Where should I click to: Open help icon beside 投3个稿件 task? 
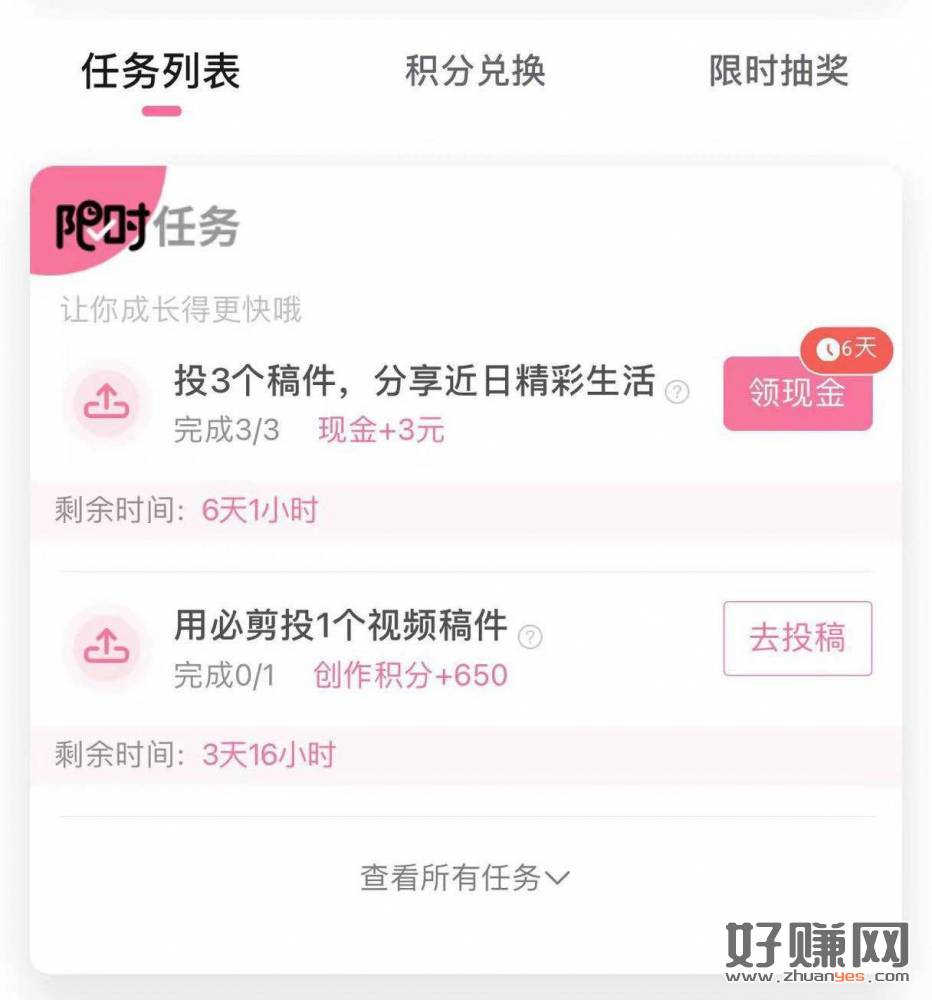[x=678, y=391]
